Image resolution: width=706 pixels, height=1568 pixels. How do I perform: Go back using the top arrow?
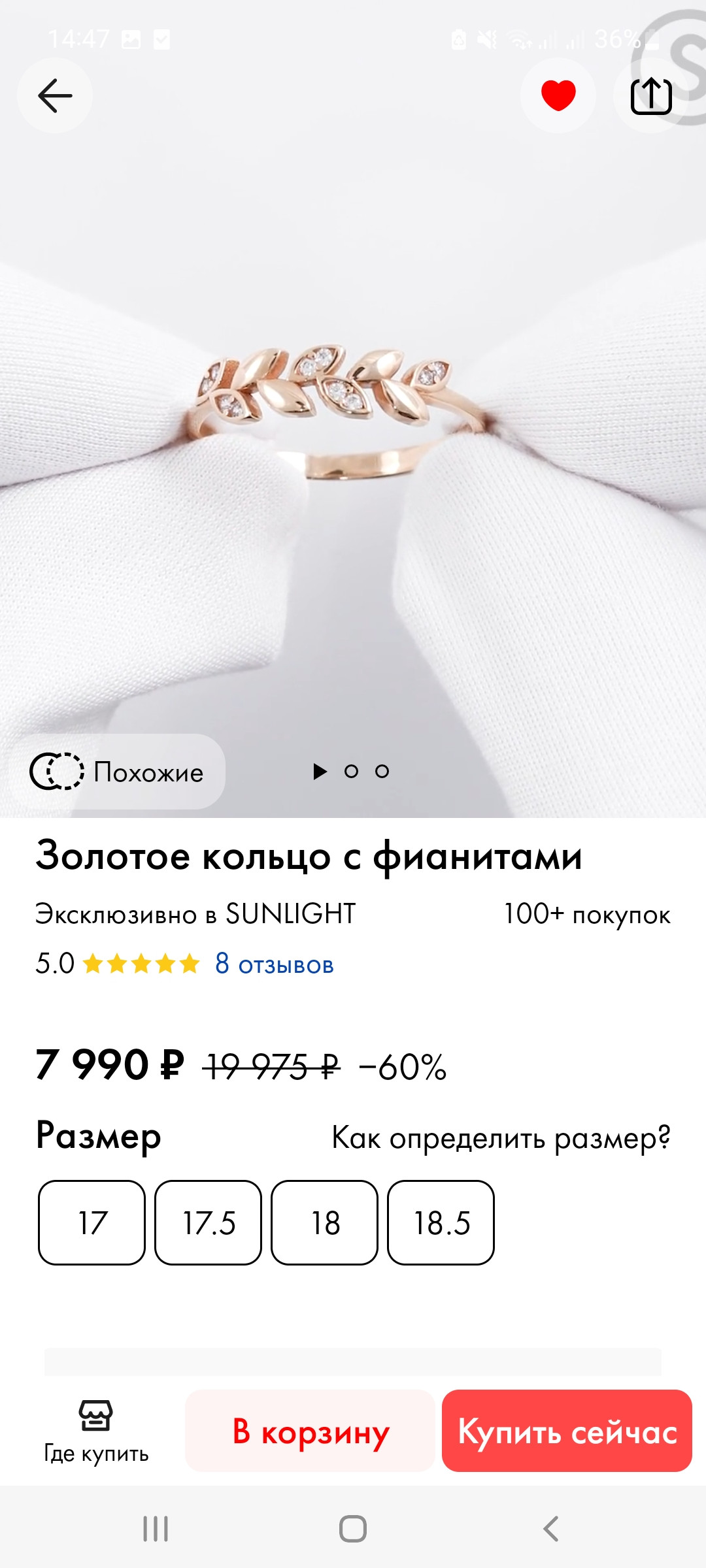coord(55,96)
